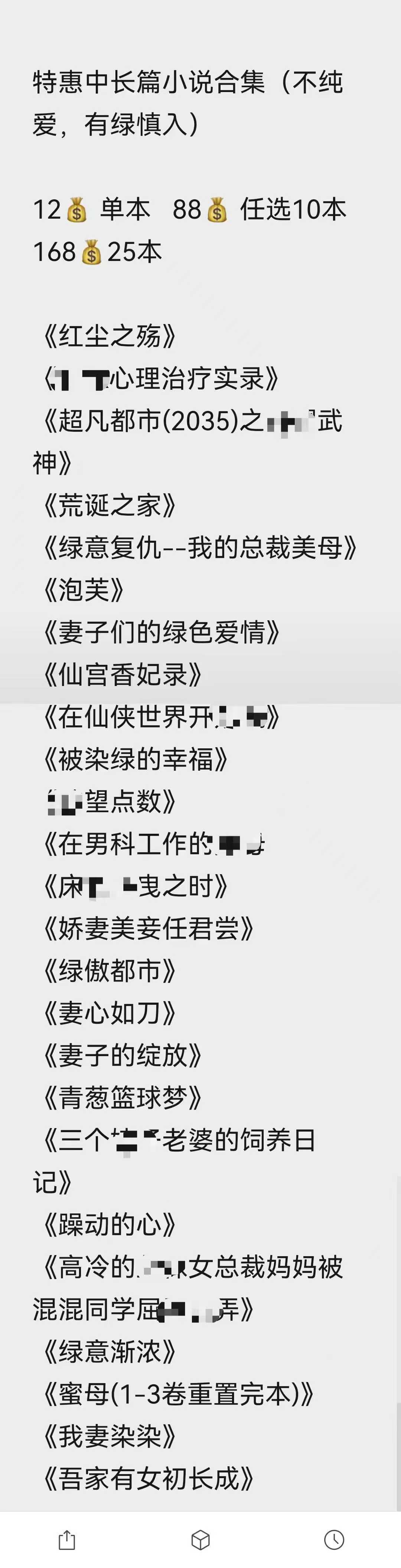Tap the cube icon in bottom toolbar

coord(200,1540)
